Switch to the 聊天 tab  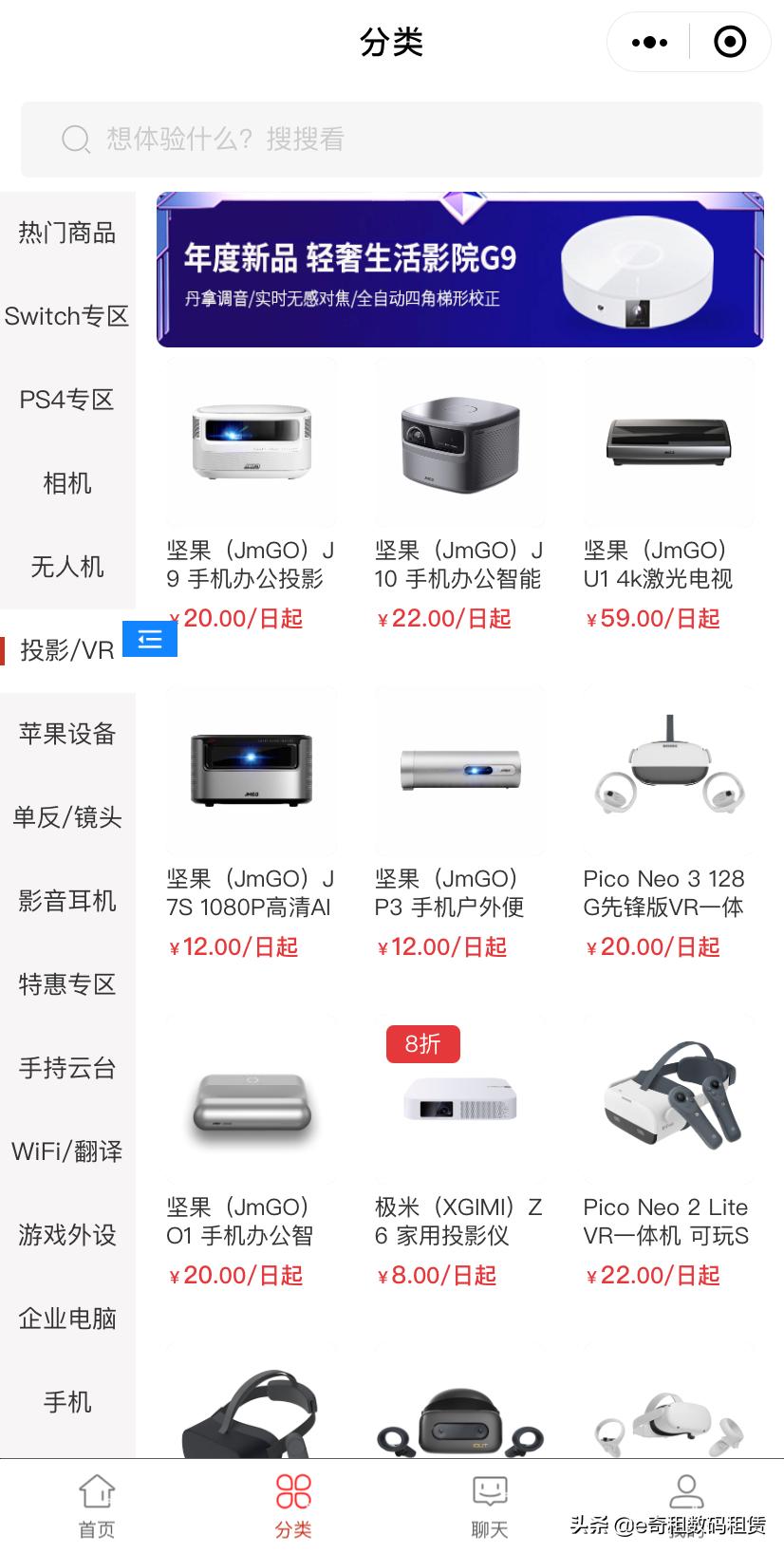pyautogui.click(x=490, y=1506)
